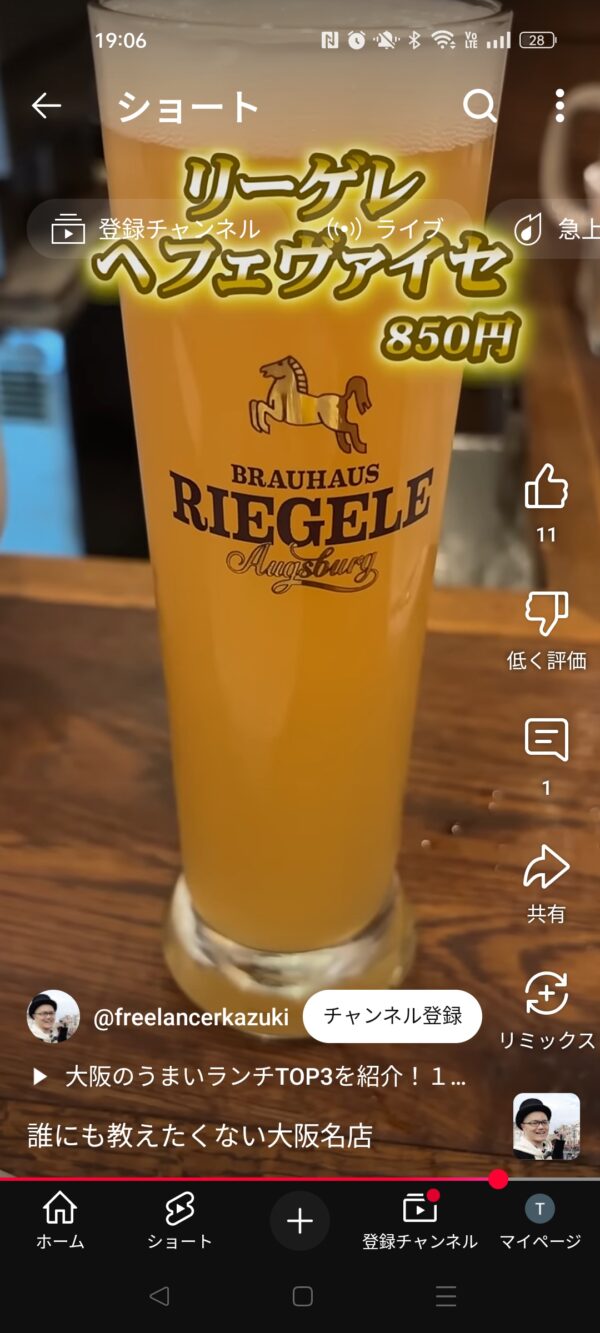Viewport: 600px width, 1333px height.
Task: Tap the system recent apps button
Action: click(x=446, y=1296)
